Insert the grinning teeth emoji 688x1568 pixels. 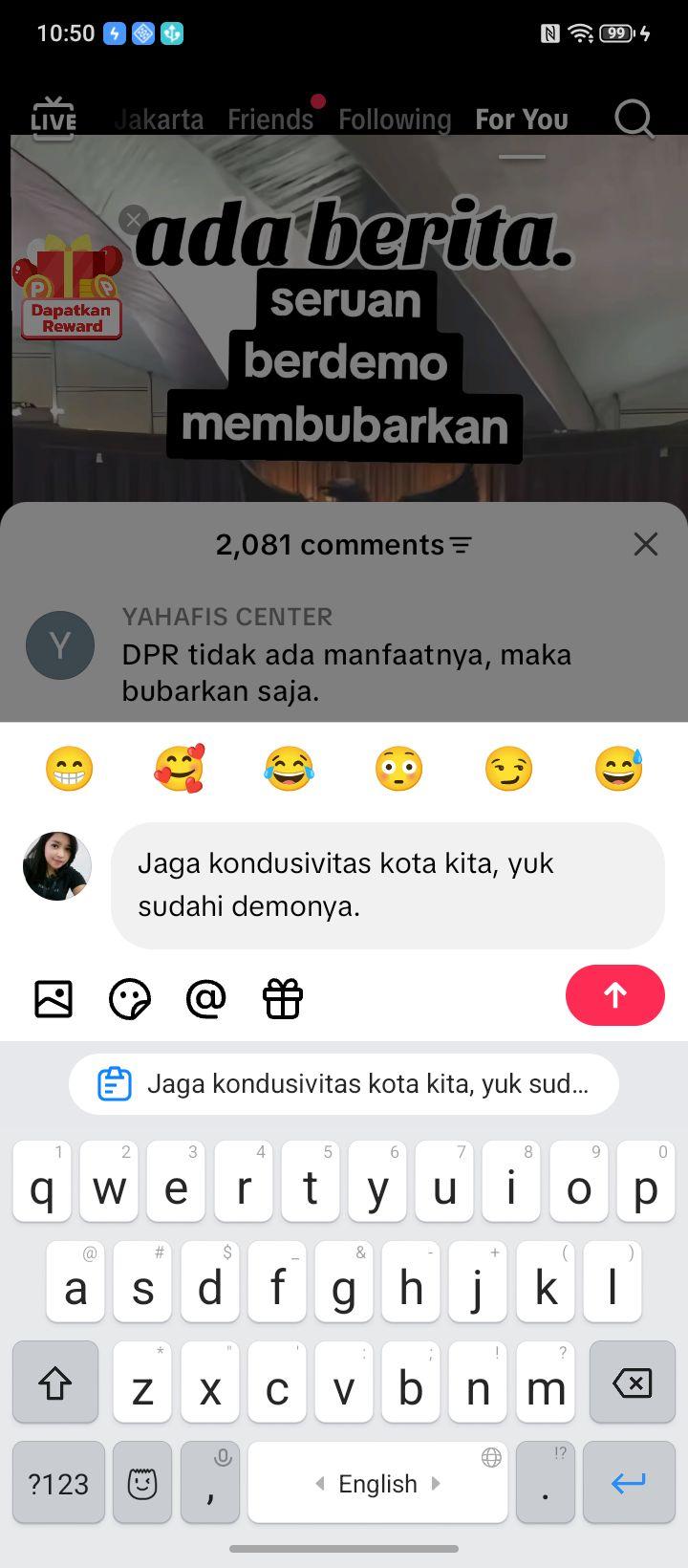(x=69, y=770)
